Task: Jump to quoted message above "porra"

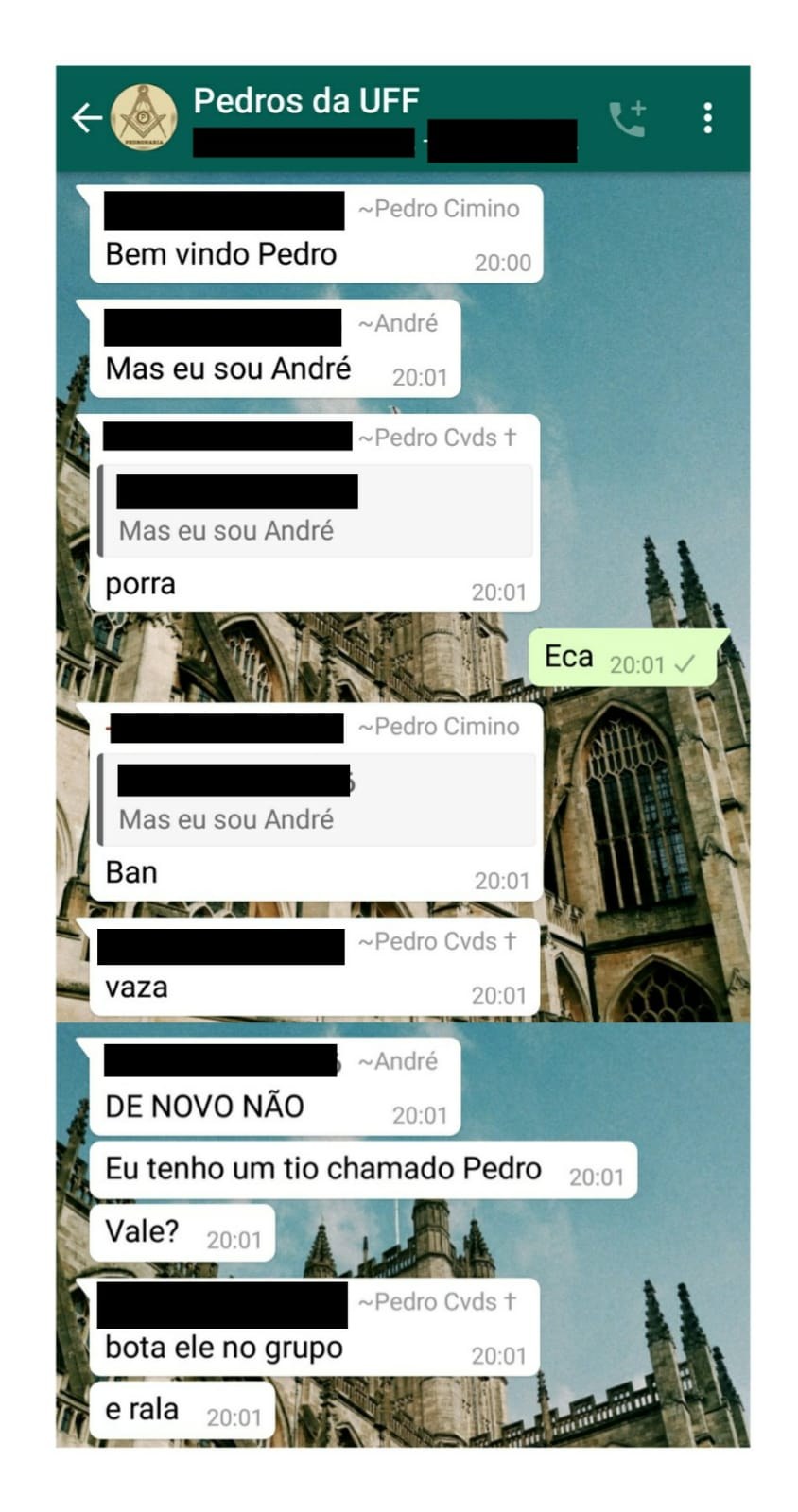Action: 316,512
